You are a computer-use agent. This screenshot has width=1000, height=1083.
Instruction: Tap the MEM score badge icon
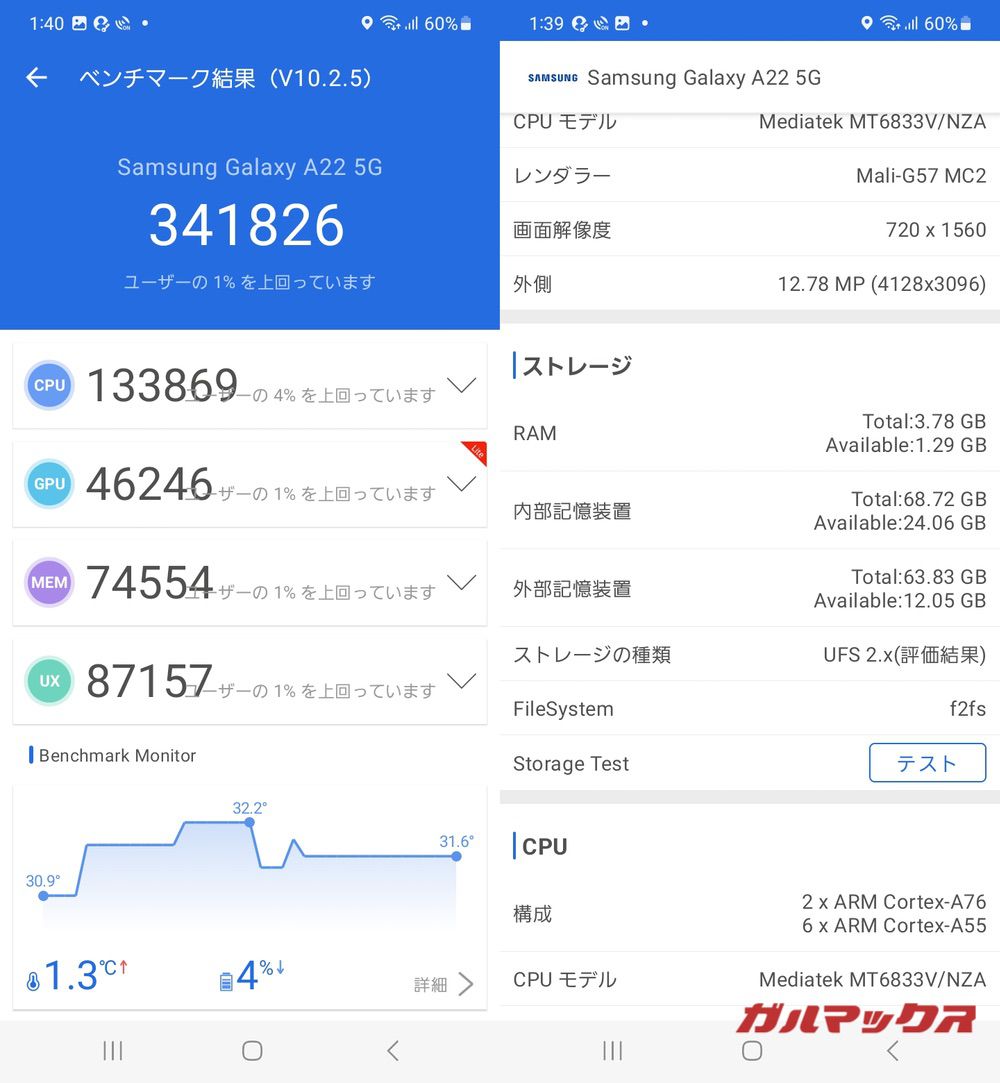pos(49,583)
